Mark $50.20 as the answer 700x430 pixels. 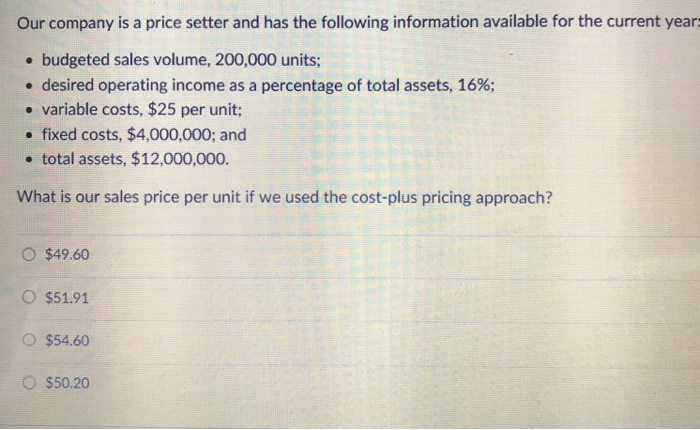coord(31,383)
